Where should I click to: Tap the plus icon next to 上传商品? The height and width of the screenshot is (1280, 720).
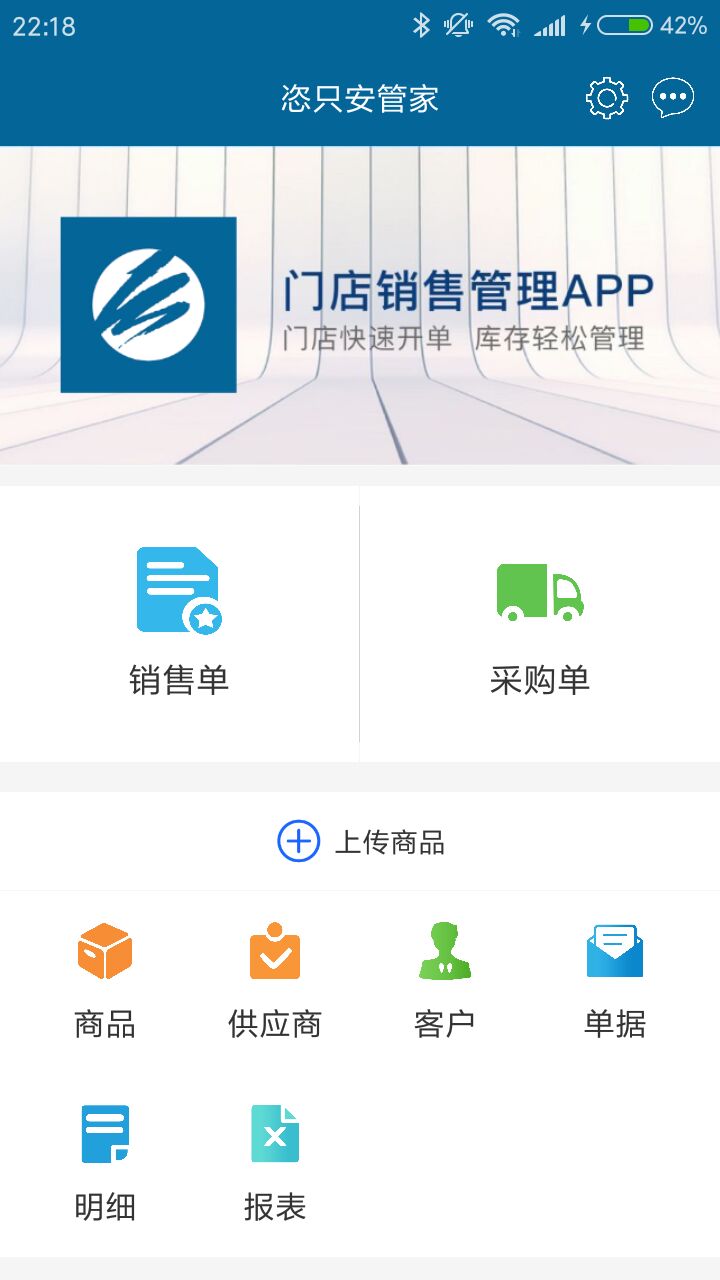pos(296,841)
